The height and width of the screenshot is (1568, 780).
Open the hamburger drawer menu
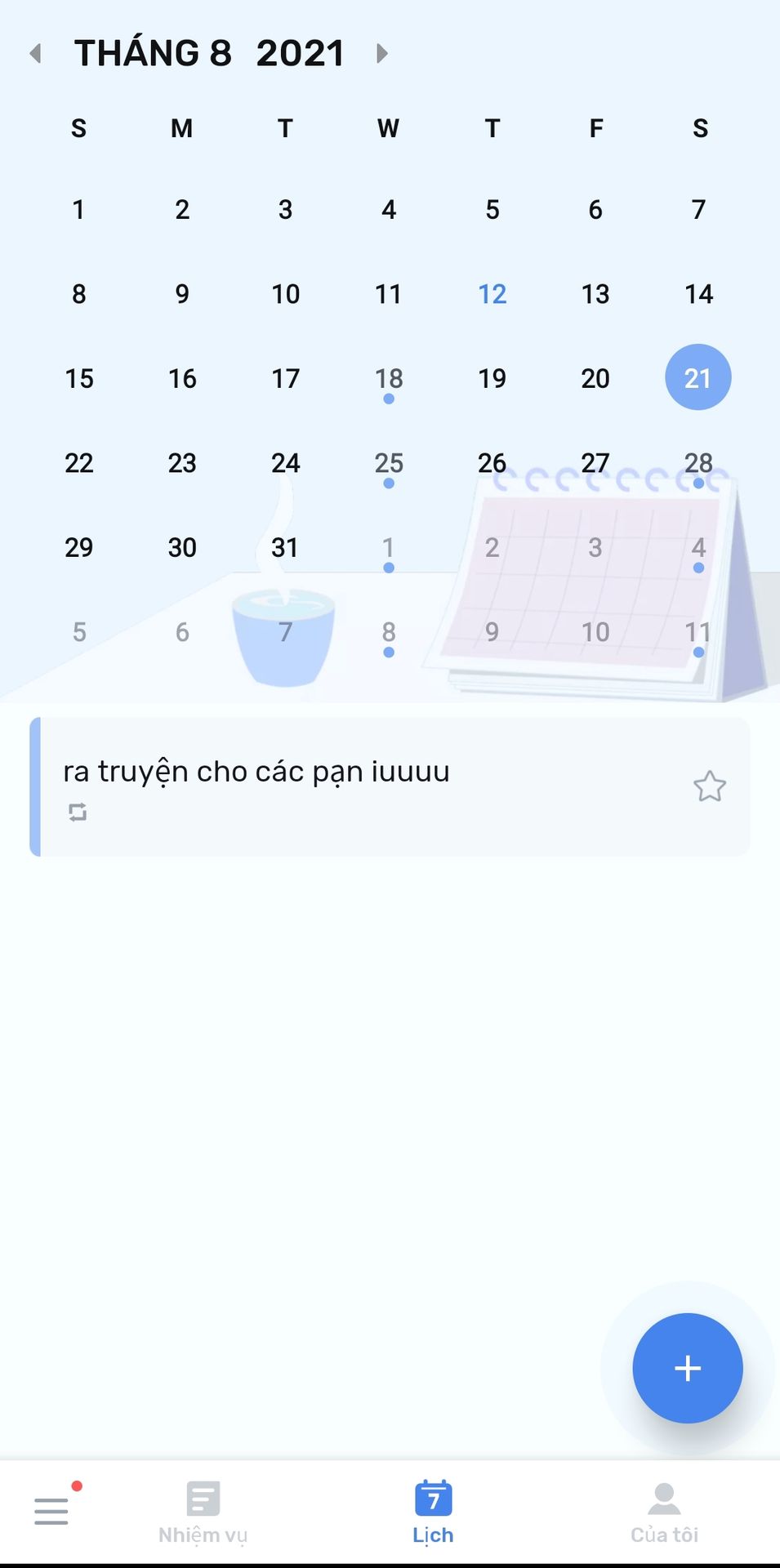tap(51, 1511)
